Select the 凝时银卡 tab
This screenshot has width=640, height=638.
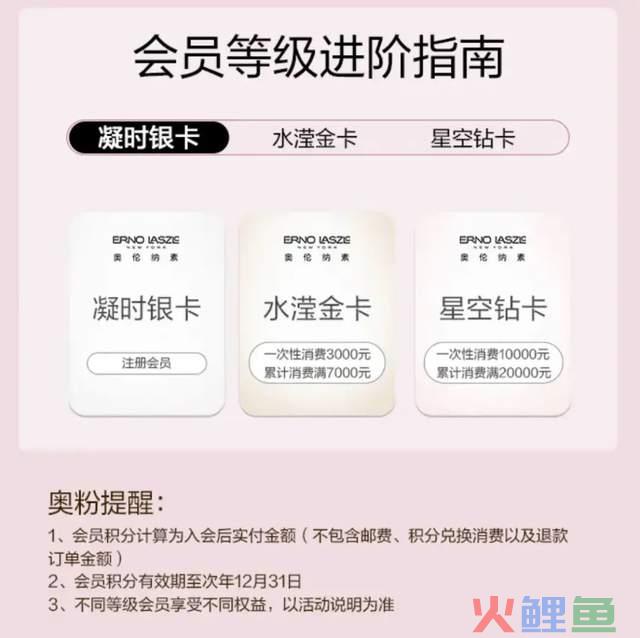point(149,138)
